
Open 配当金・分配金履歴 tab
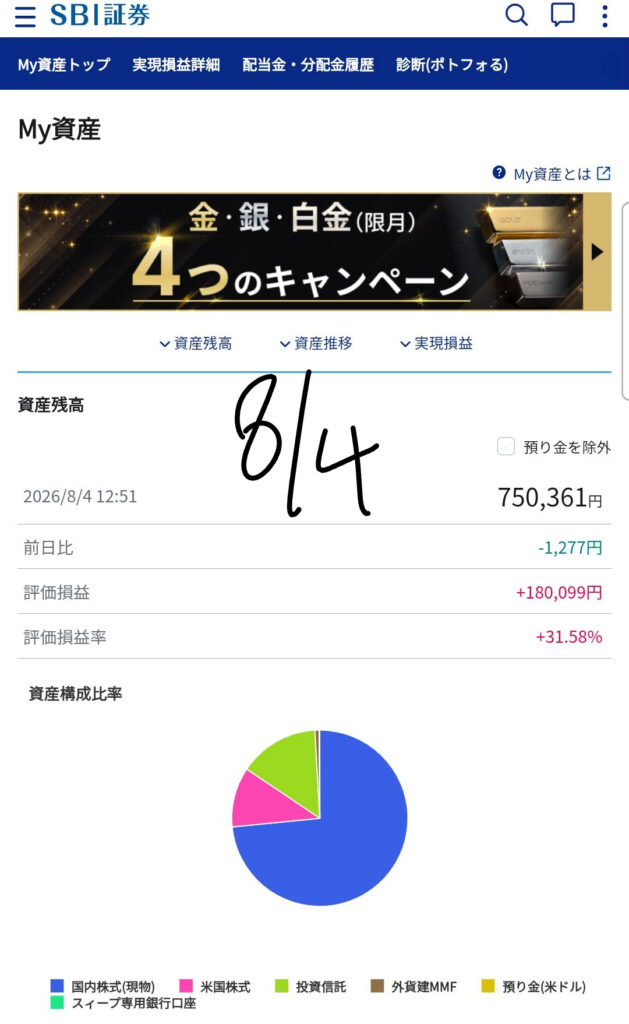308,65
